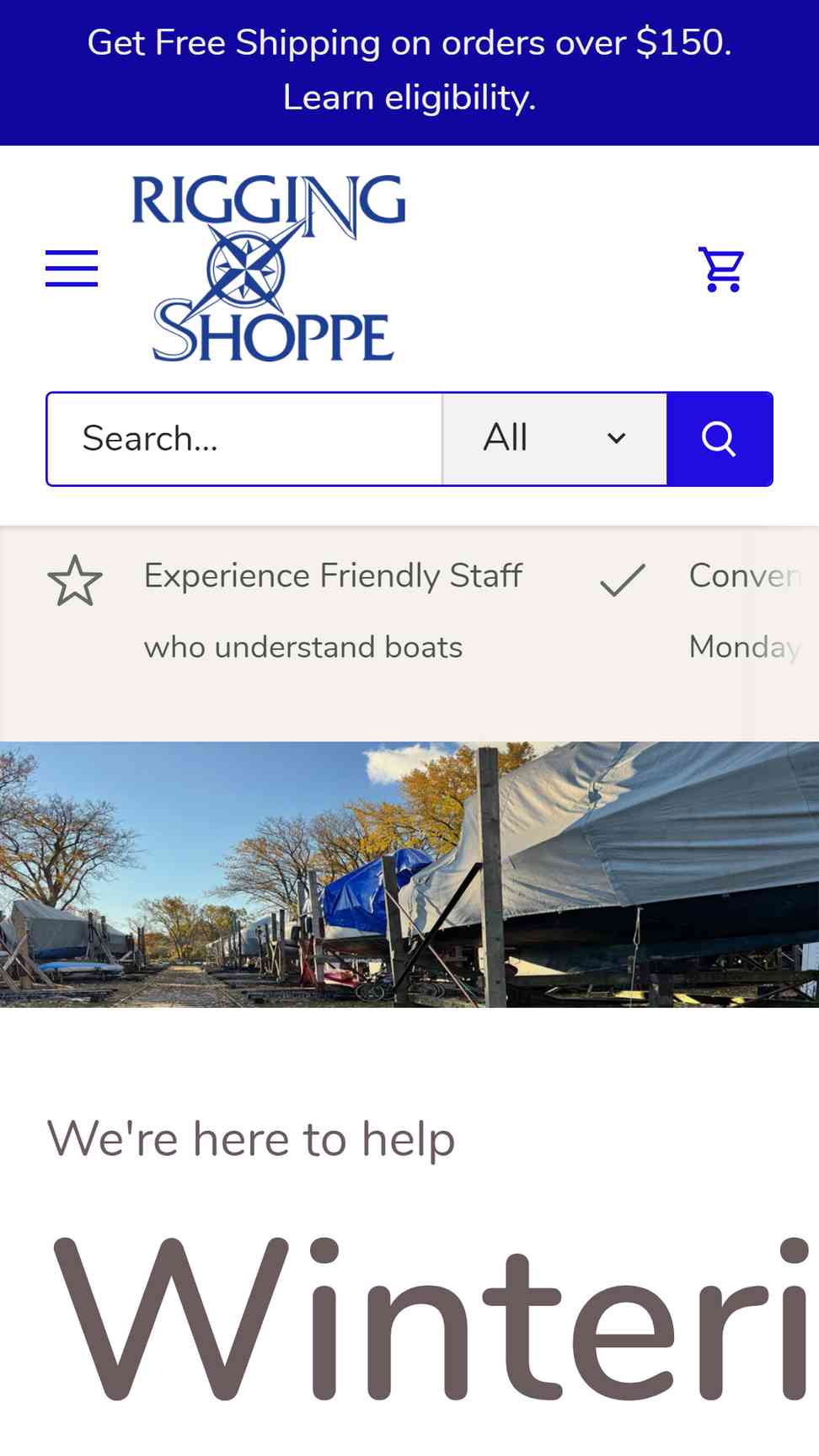Go to Rigging Shoppe home via logo
This screenshot has width=819, height=1456.
(270, 268)
